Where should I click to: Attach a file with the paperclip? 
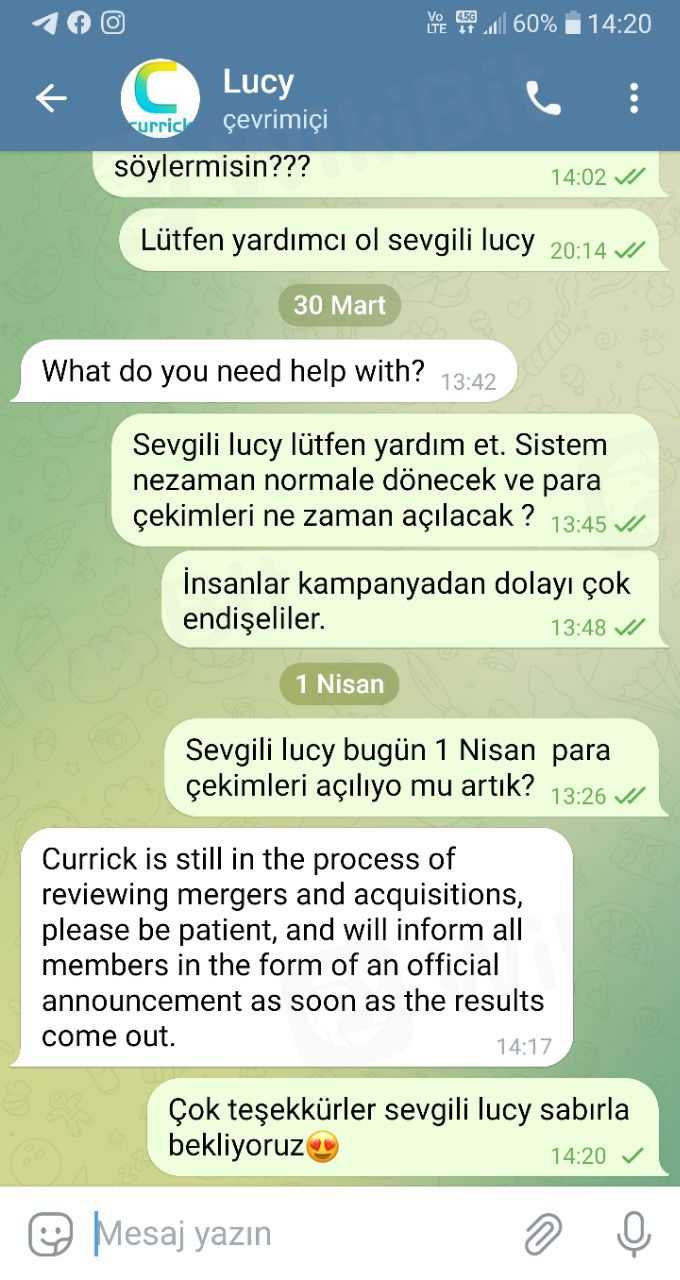pyautogui.click(x=543, y=1234)
